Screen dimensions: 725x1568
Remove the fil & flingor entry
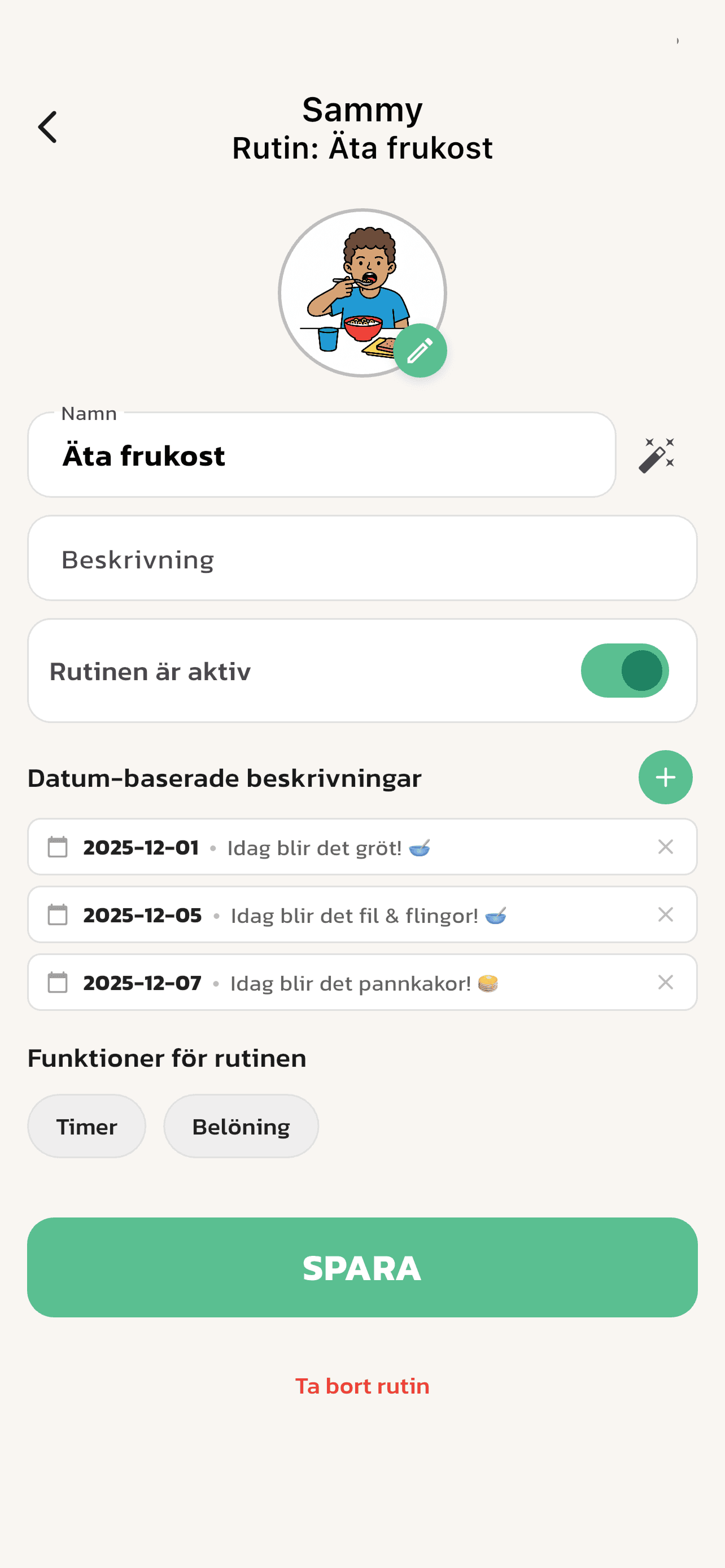[665, 915]
